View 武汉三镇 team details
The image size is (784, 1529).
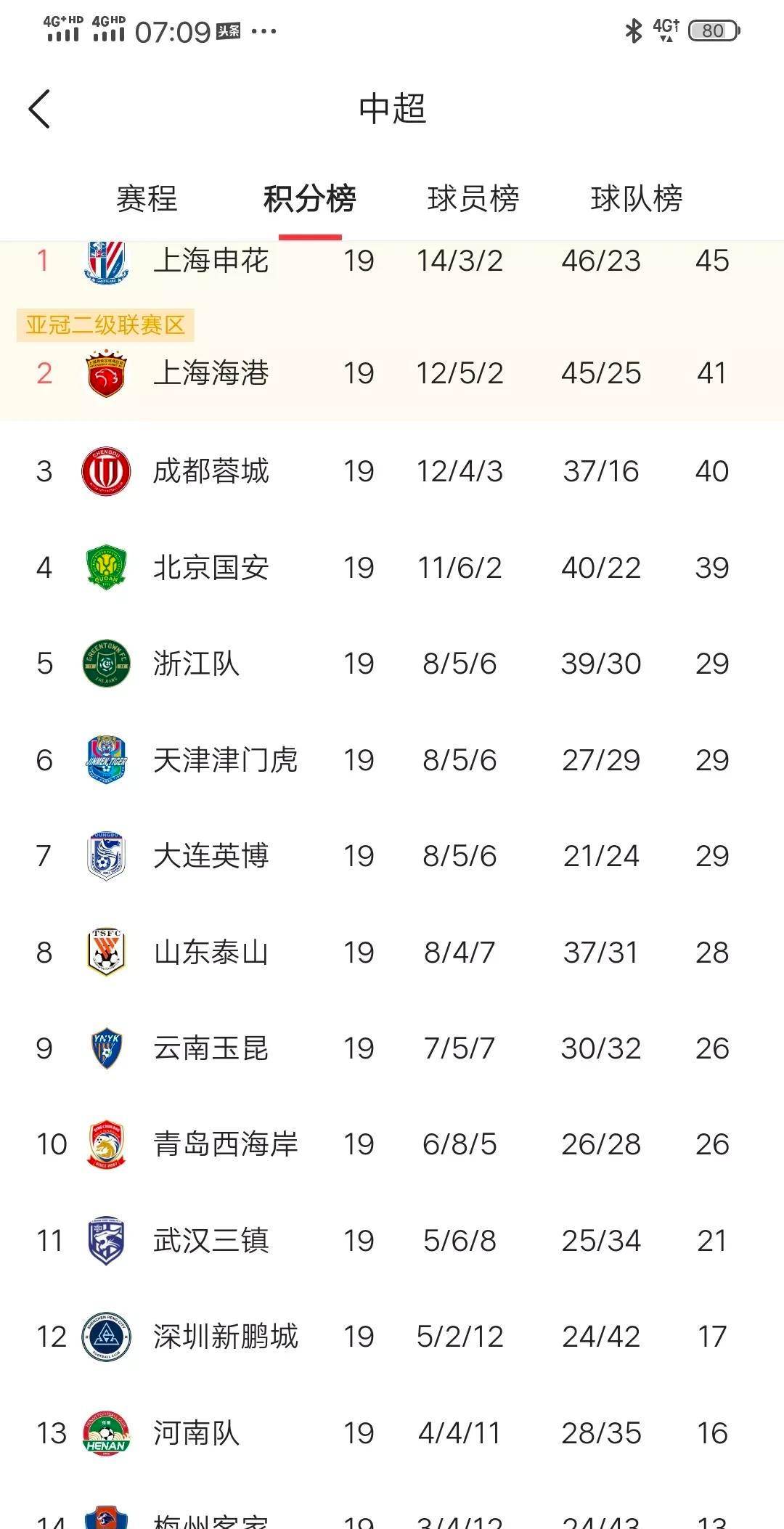(211, 1241)
